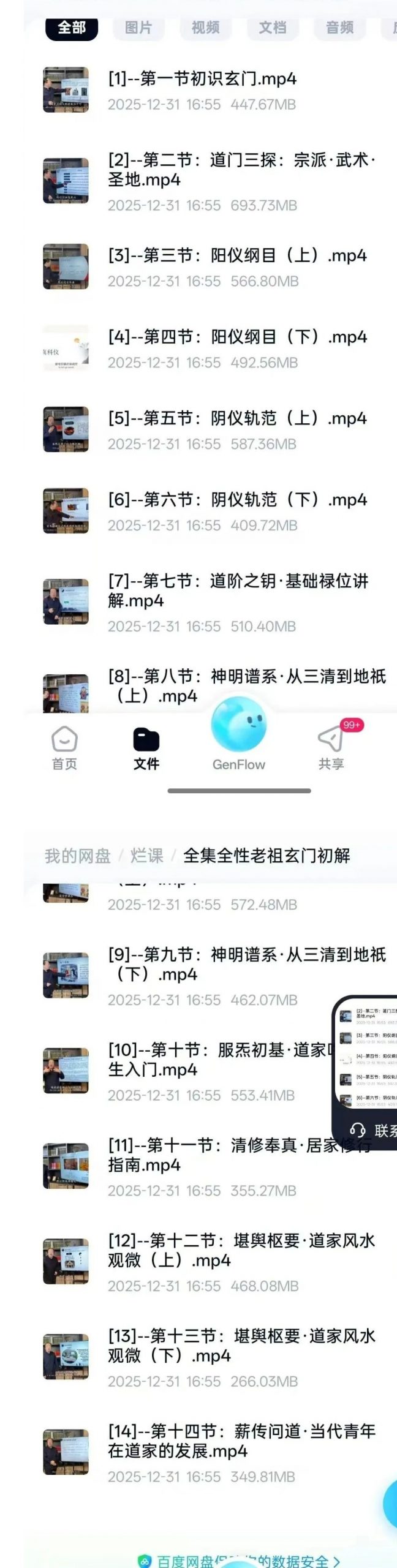Select the 文档 filter tab
The image size is (397, 1568).
click(273, 28)
